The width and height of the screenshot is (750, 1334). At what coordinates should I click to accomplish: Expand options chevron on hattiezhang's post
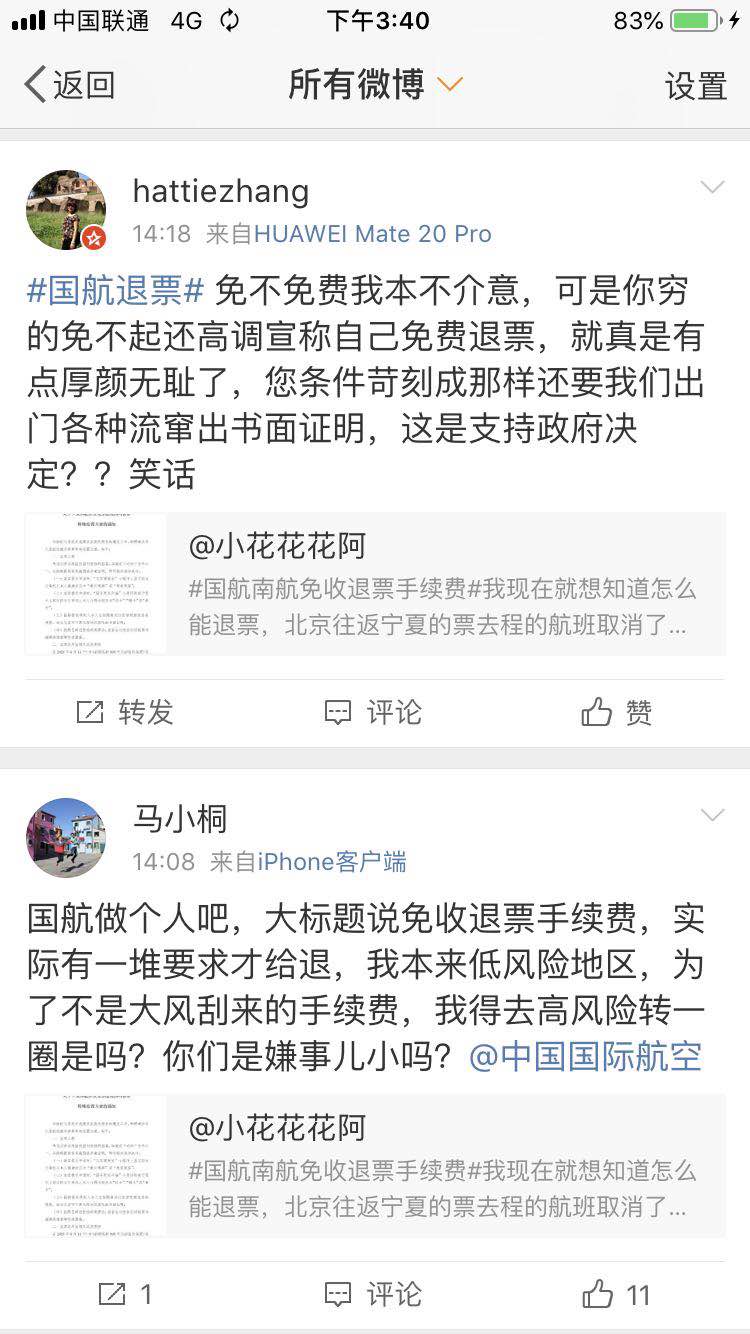pos(712,188)
